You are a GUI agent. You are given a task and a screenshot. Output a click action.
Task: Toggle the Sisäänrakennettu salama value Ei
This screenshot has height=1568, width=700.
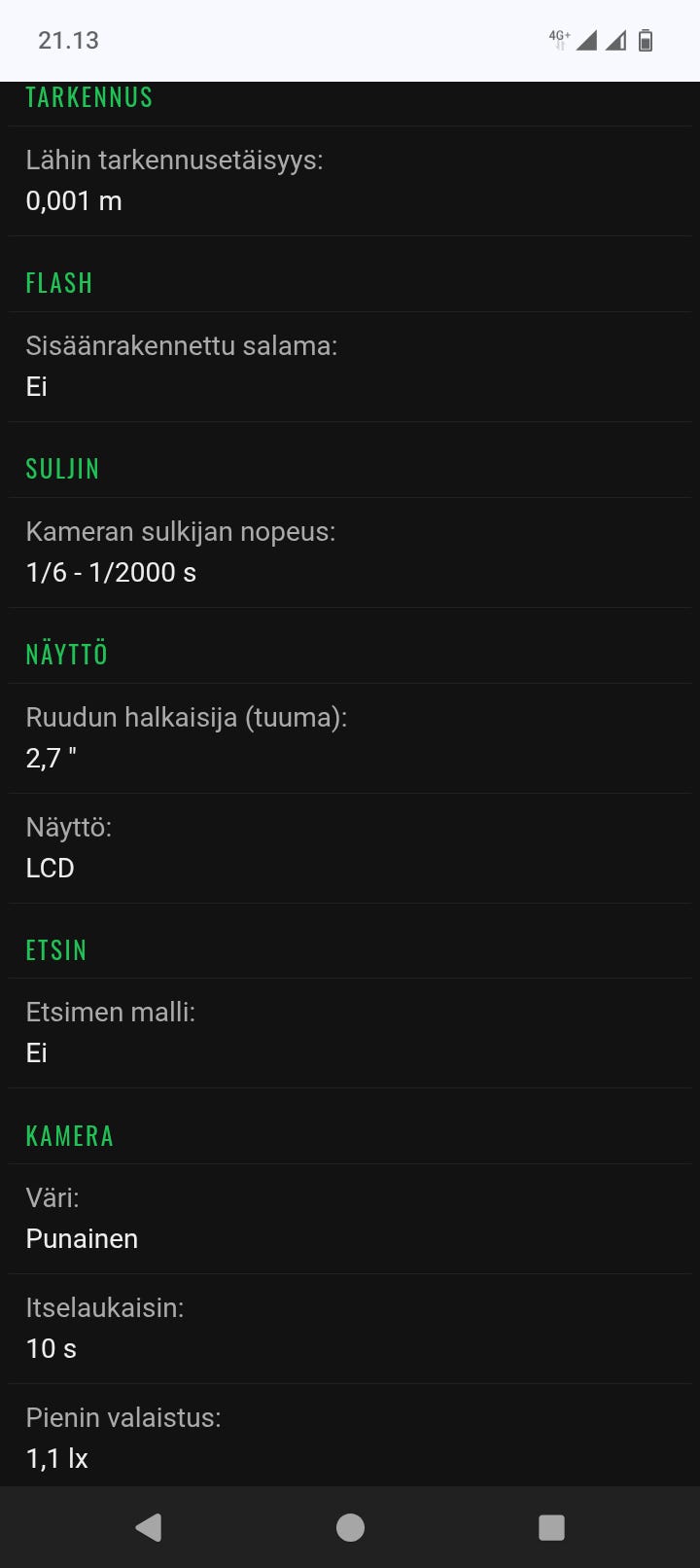(36, 386)
